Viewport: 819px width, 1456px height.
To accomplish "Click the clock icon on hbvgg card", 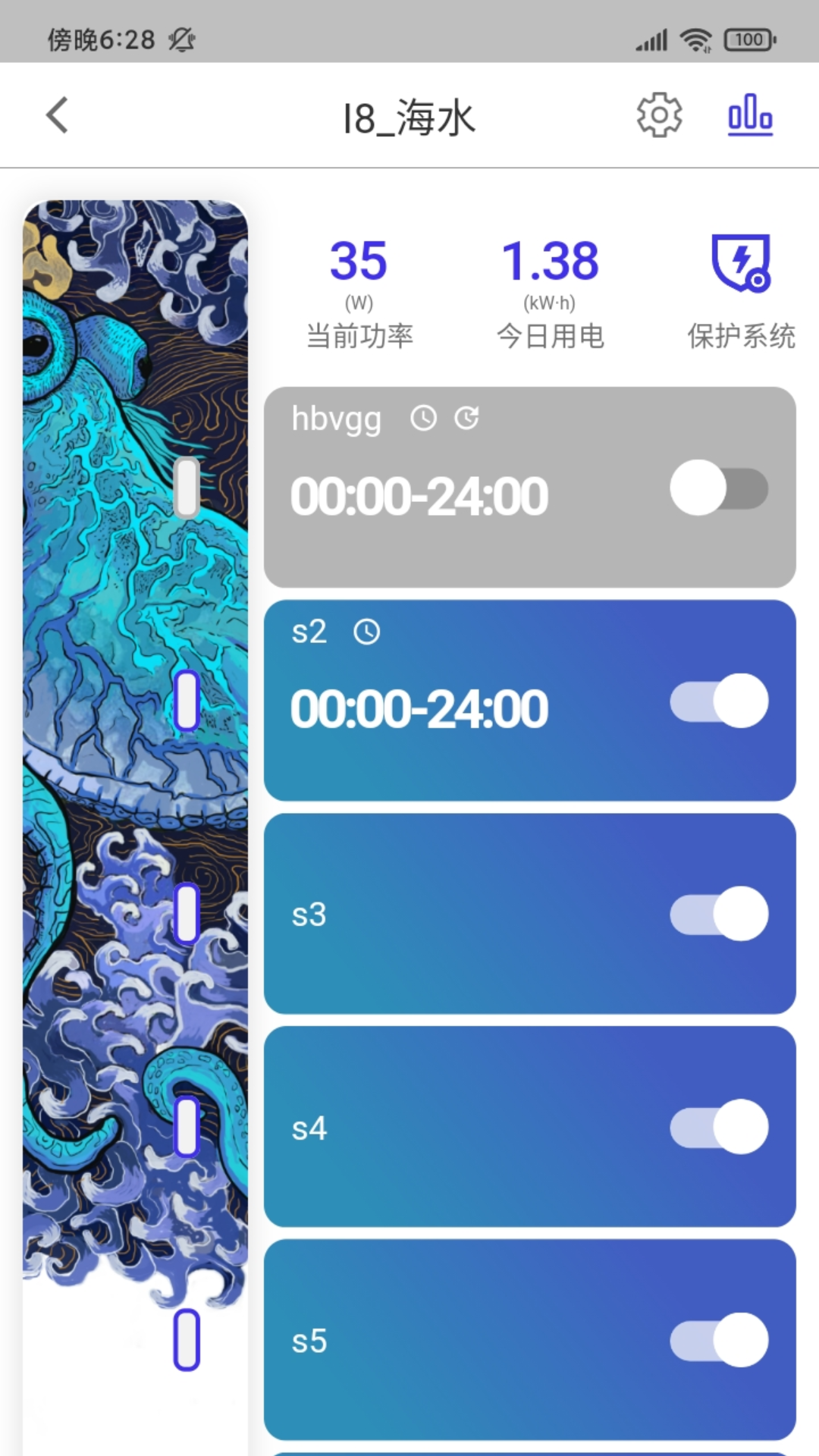I will point(423,418).
